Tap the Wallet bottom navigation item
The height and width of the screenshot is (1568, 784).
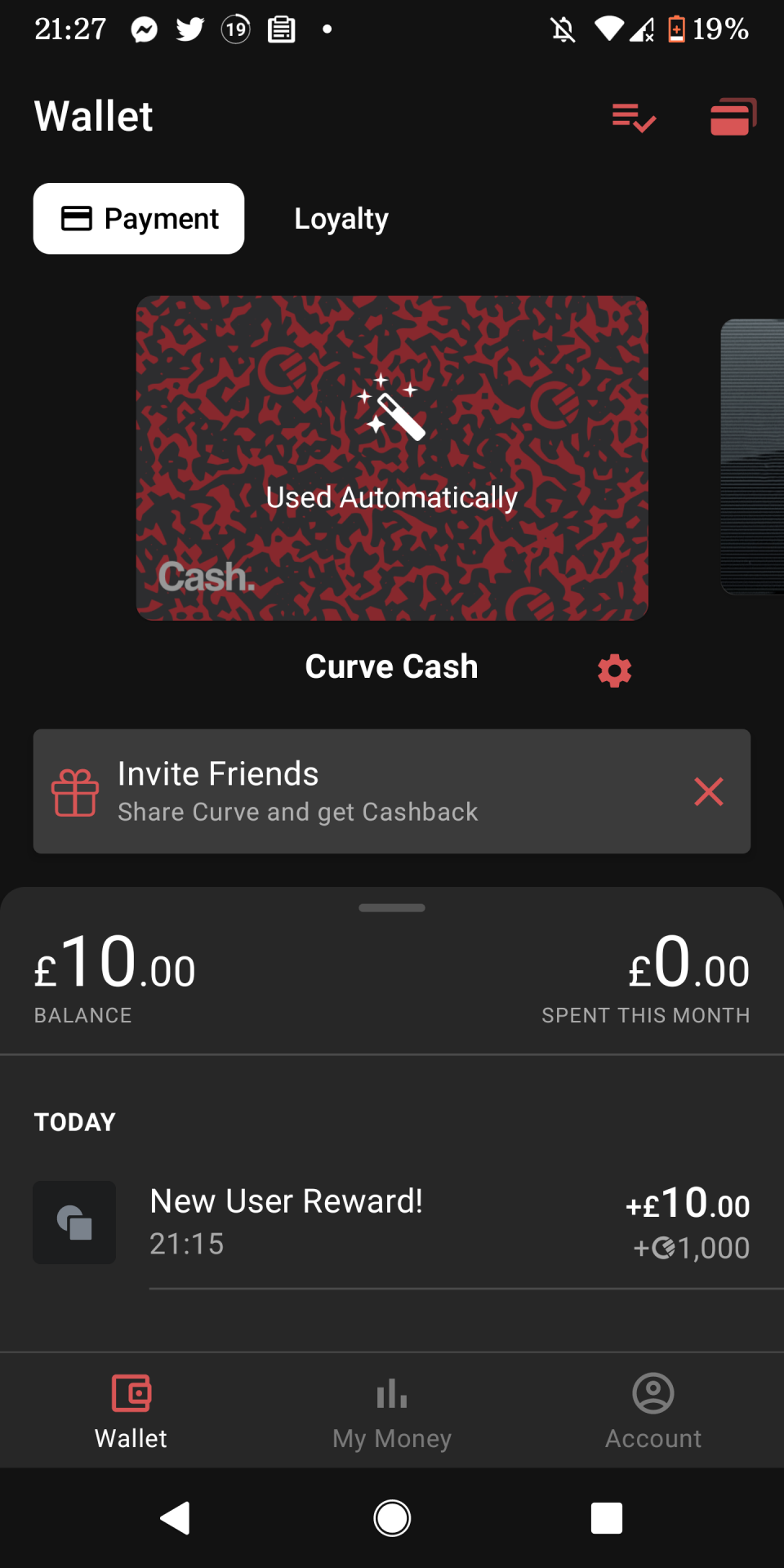131,1411
